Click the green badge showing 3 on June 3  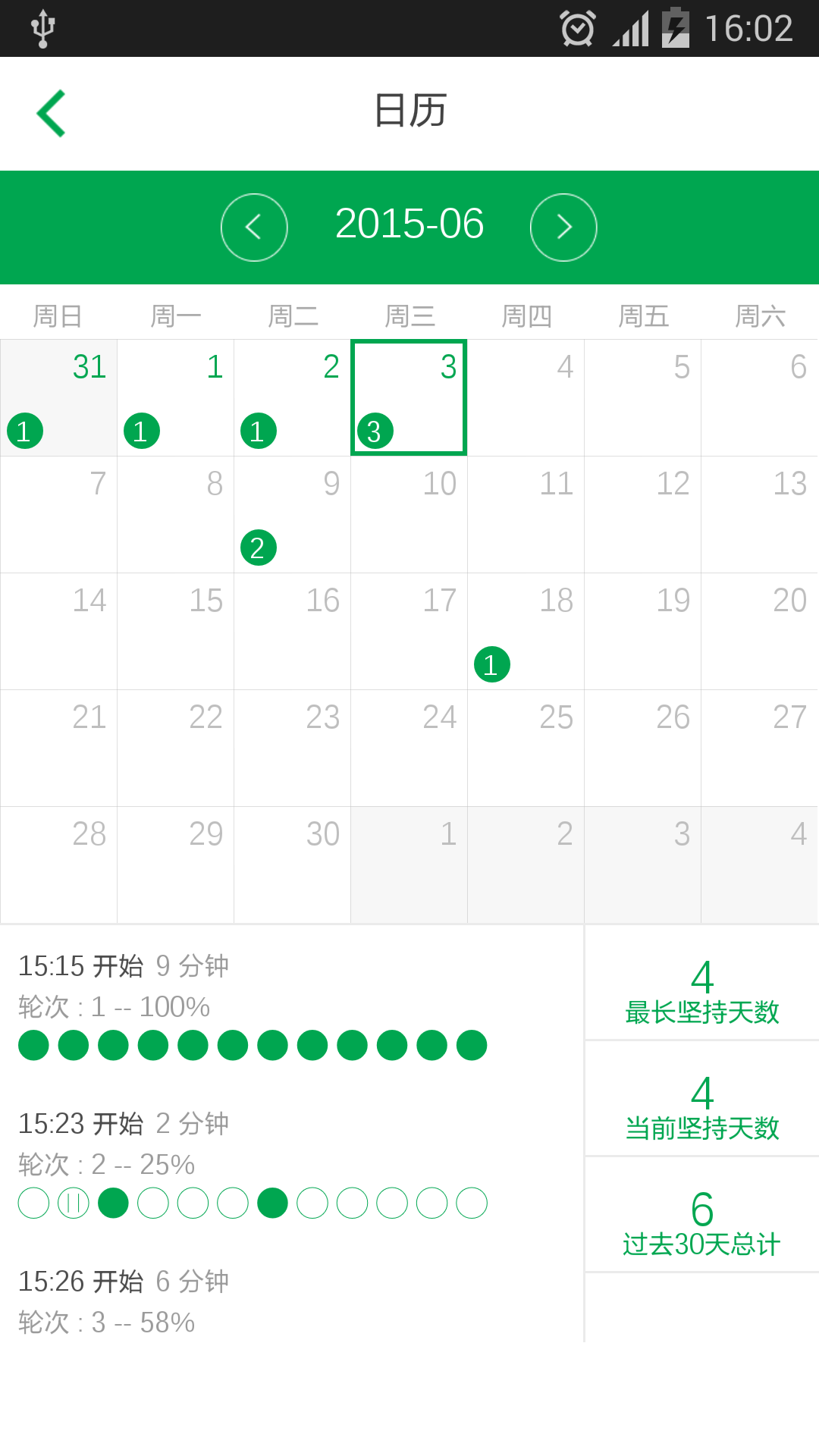click(375, 431)
